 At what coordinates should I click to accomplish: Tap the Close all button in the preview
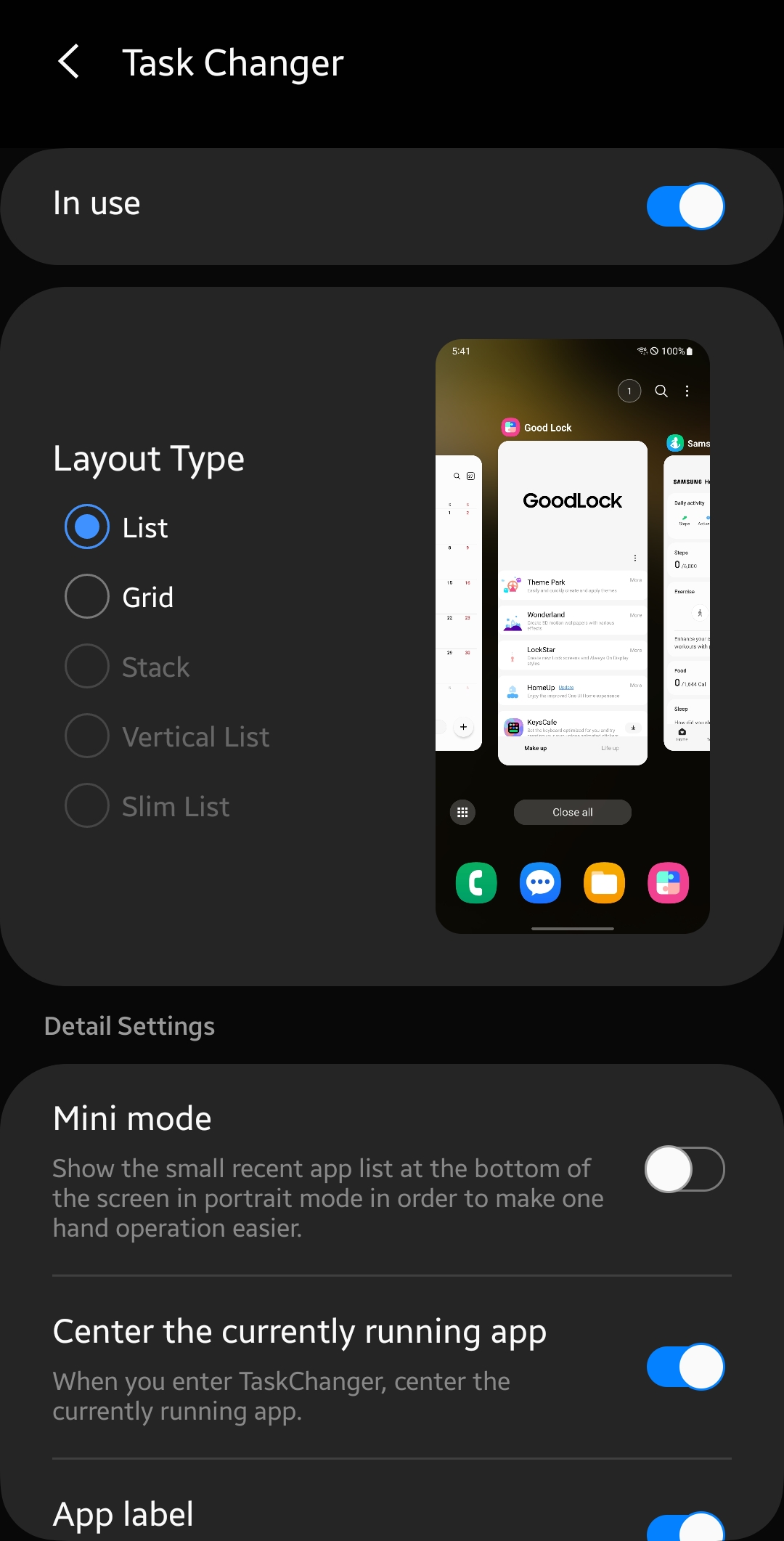[572, 812]
